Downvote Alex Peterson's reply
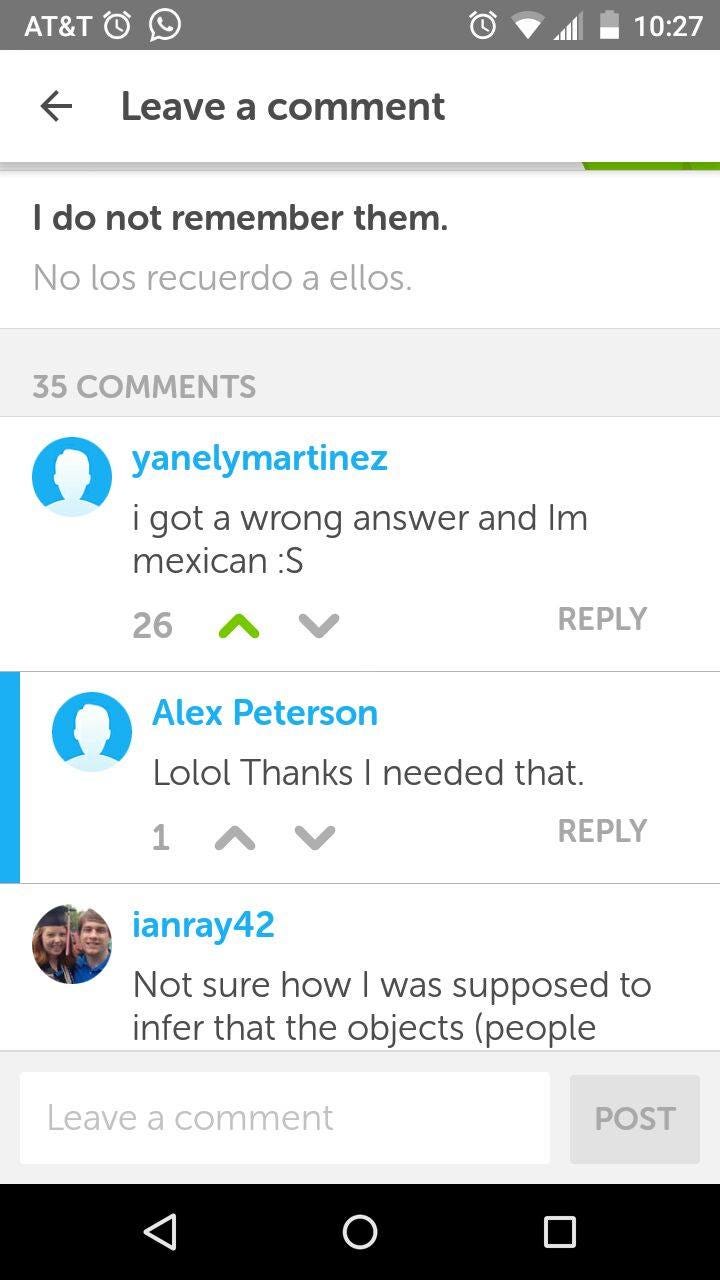This screenshot has height=1280, width=720. (315, 837)
